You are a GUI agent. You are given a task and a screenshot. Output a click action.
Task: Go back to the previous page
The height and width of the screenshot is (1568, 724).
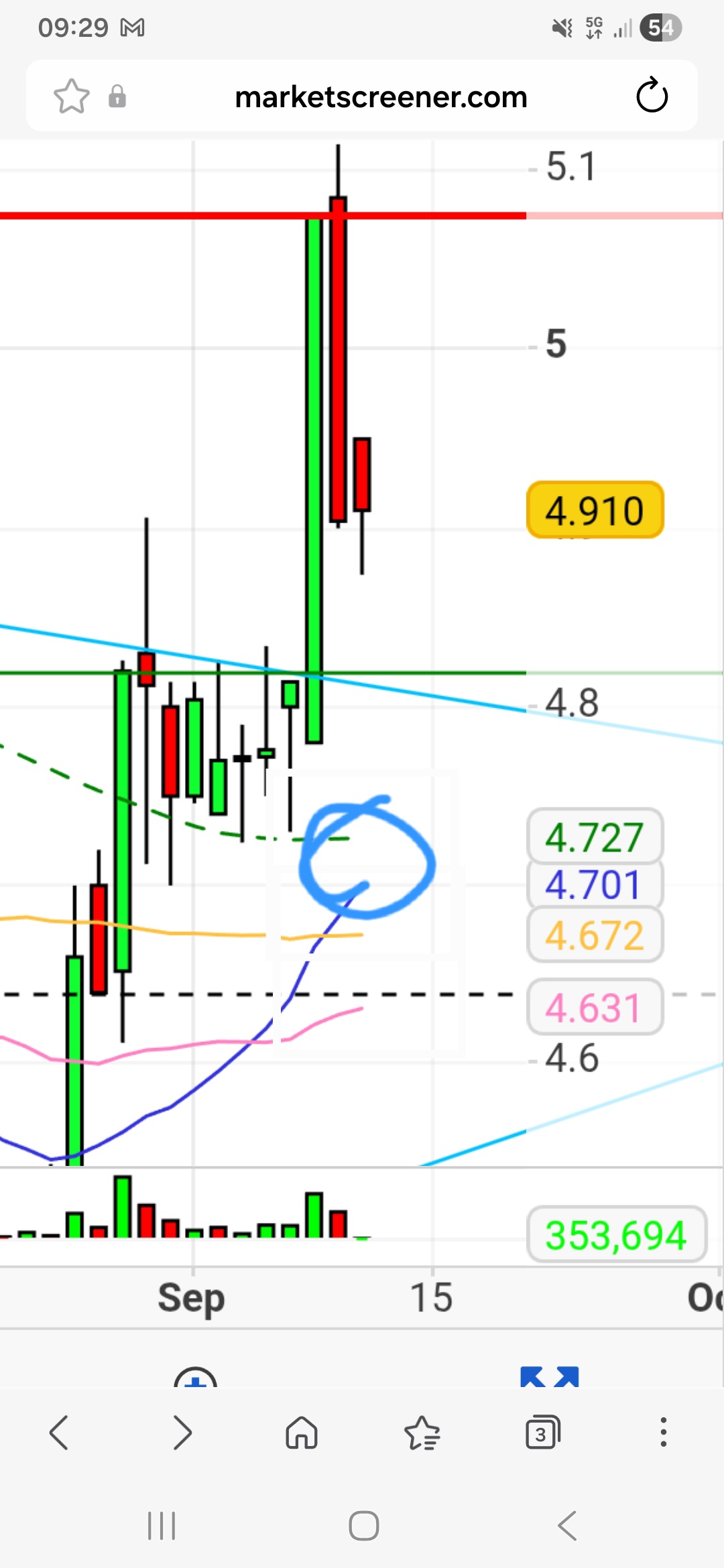click(x=59, y=1433)
